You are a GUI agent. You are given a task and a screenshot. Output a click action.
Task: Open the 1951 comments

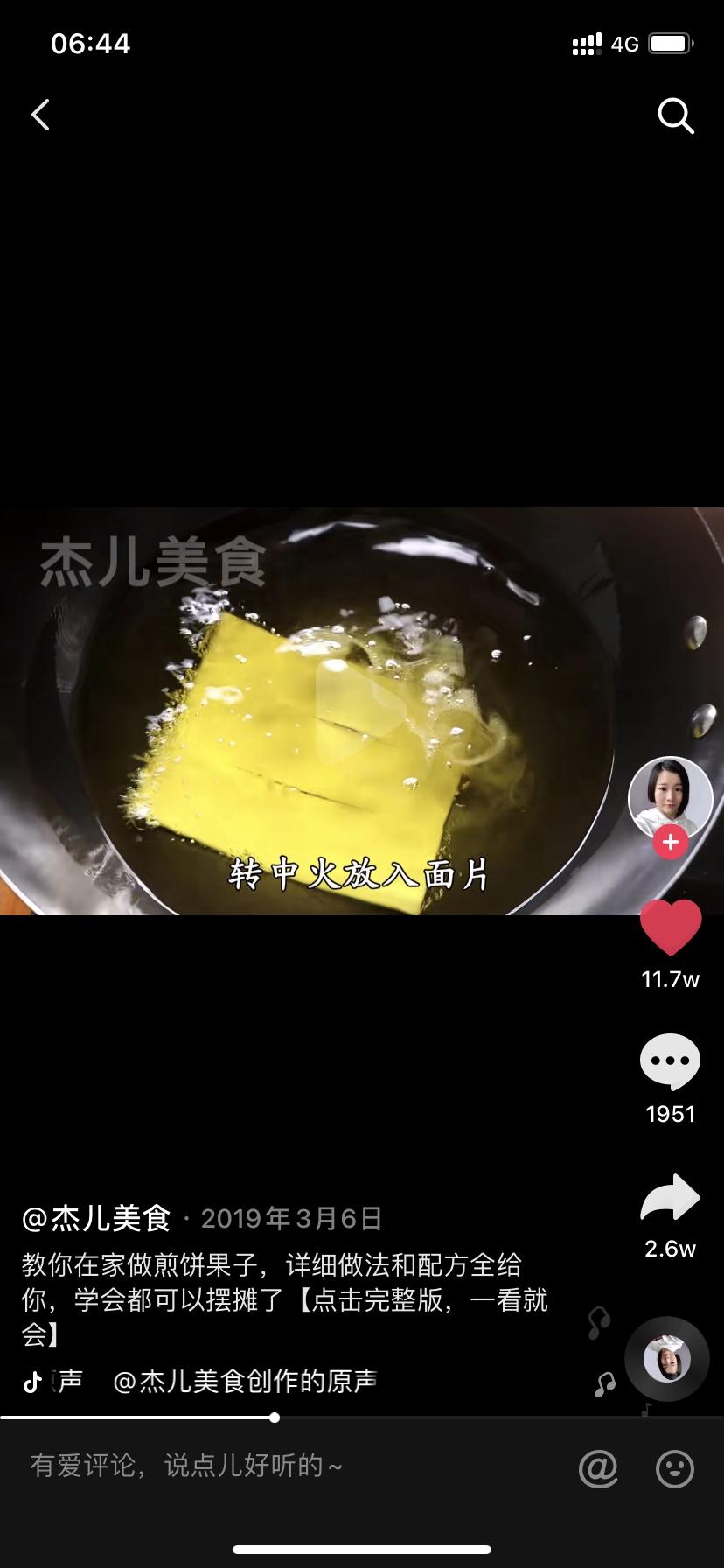pyautogui.click(x=670, y=1062)
